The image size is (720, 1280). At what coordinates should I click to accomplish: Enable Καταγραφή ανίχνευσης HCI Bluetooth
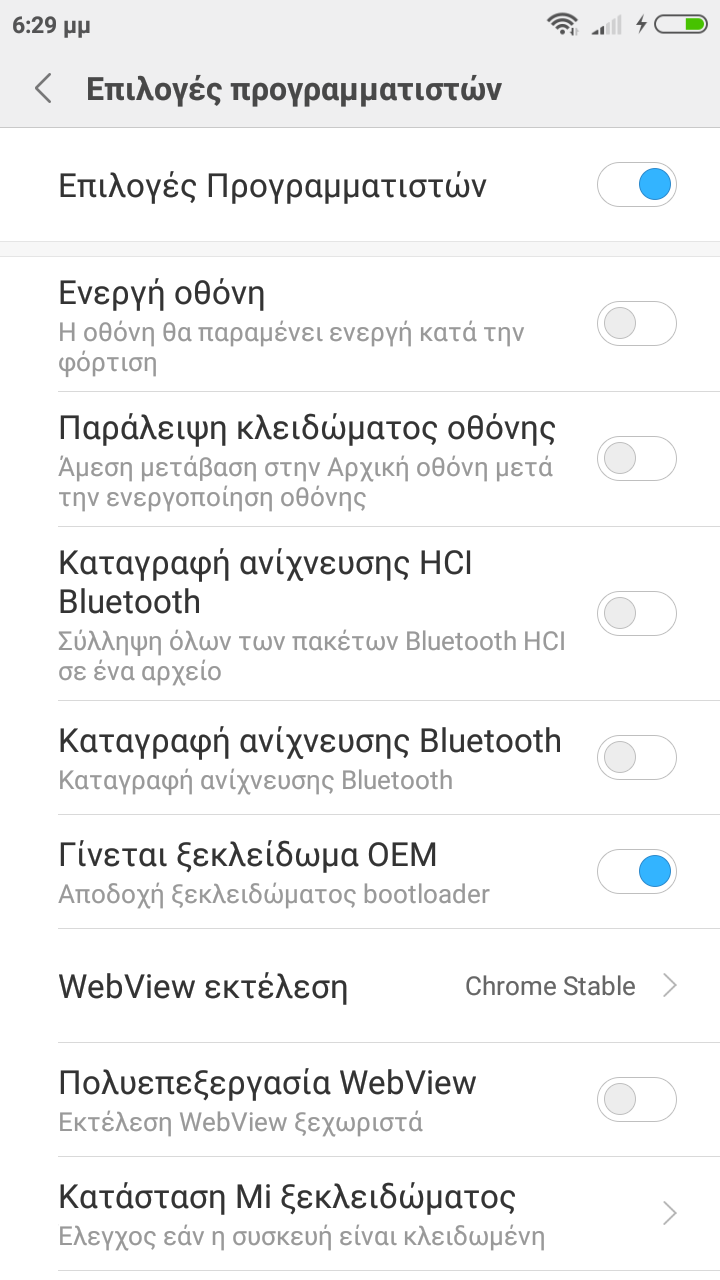(x=636, y=613)
